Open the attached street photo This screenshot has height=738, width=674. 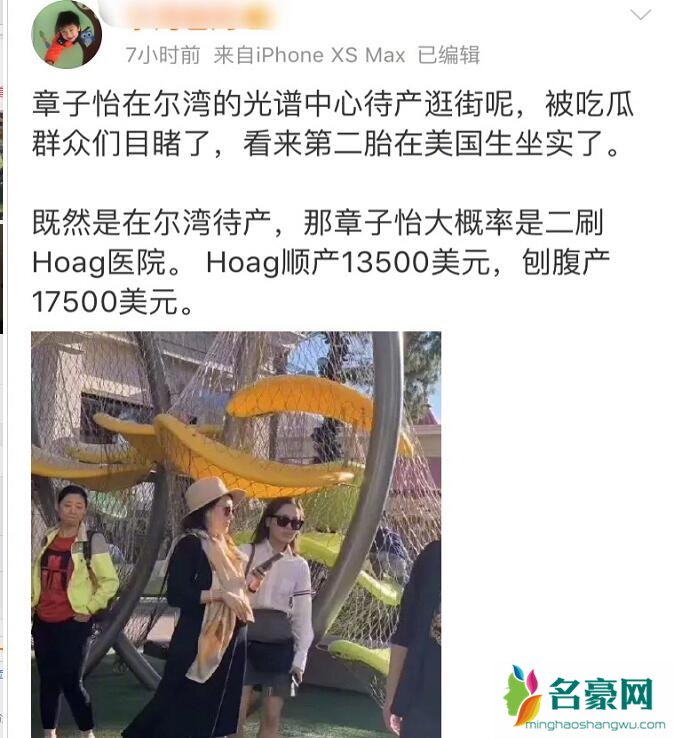click(x=235, y=534)
